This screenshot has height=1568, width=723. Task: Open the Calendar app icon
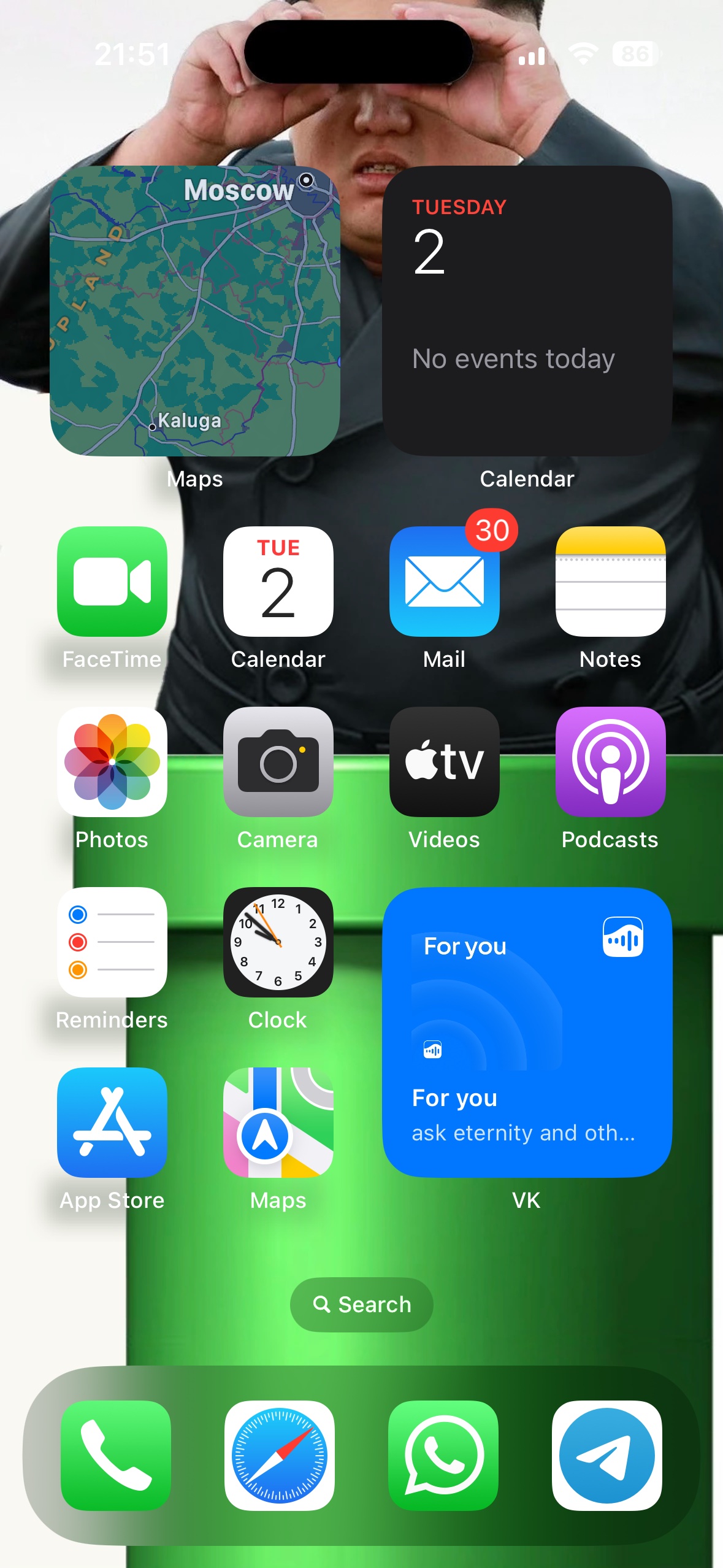pyautogui.click(x=278, y=582)
